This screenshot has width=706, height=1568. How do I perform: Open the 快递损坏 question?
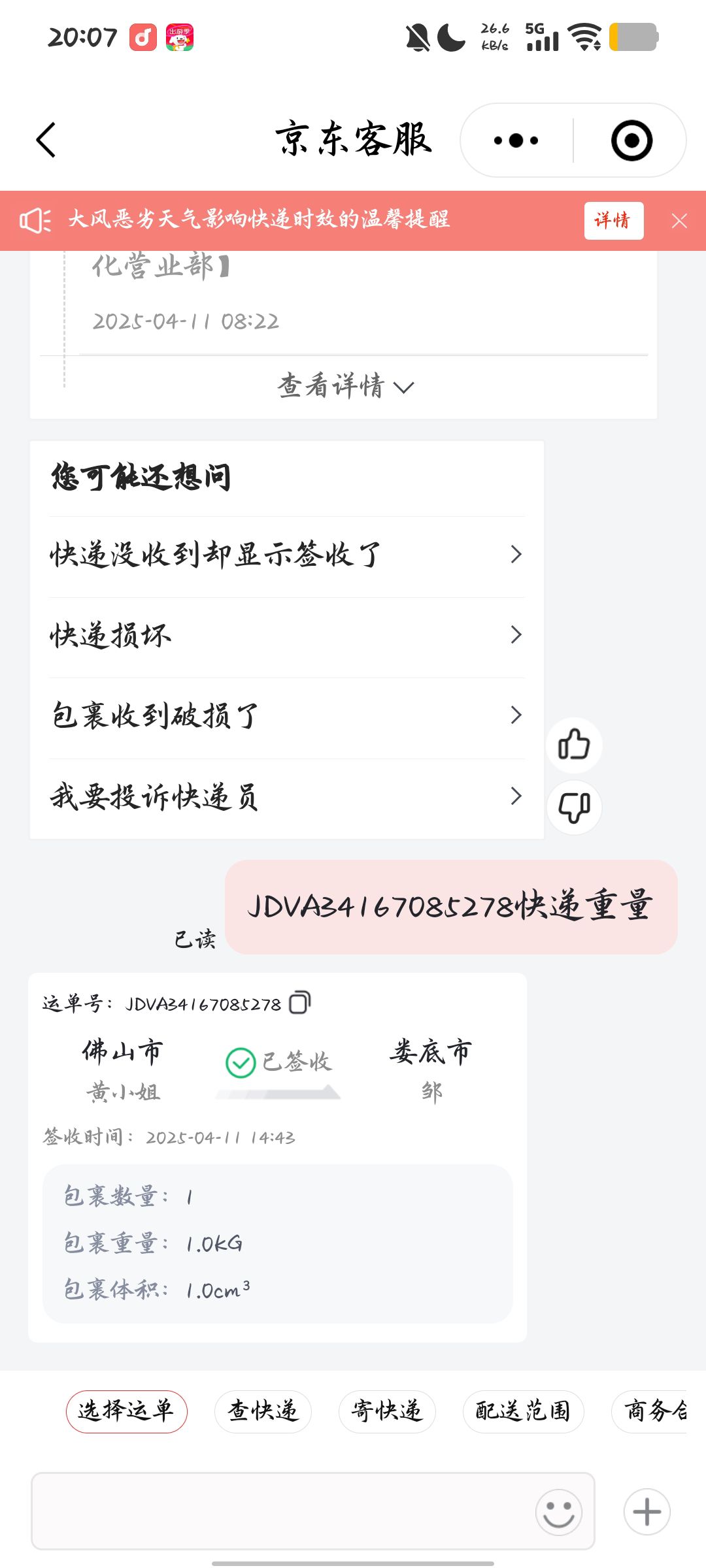[x=286, y=635]
